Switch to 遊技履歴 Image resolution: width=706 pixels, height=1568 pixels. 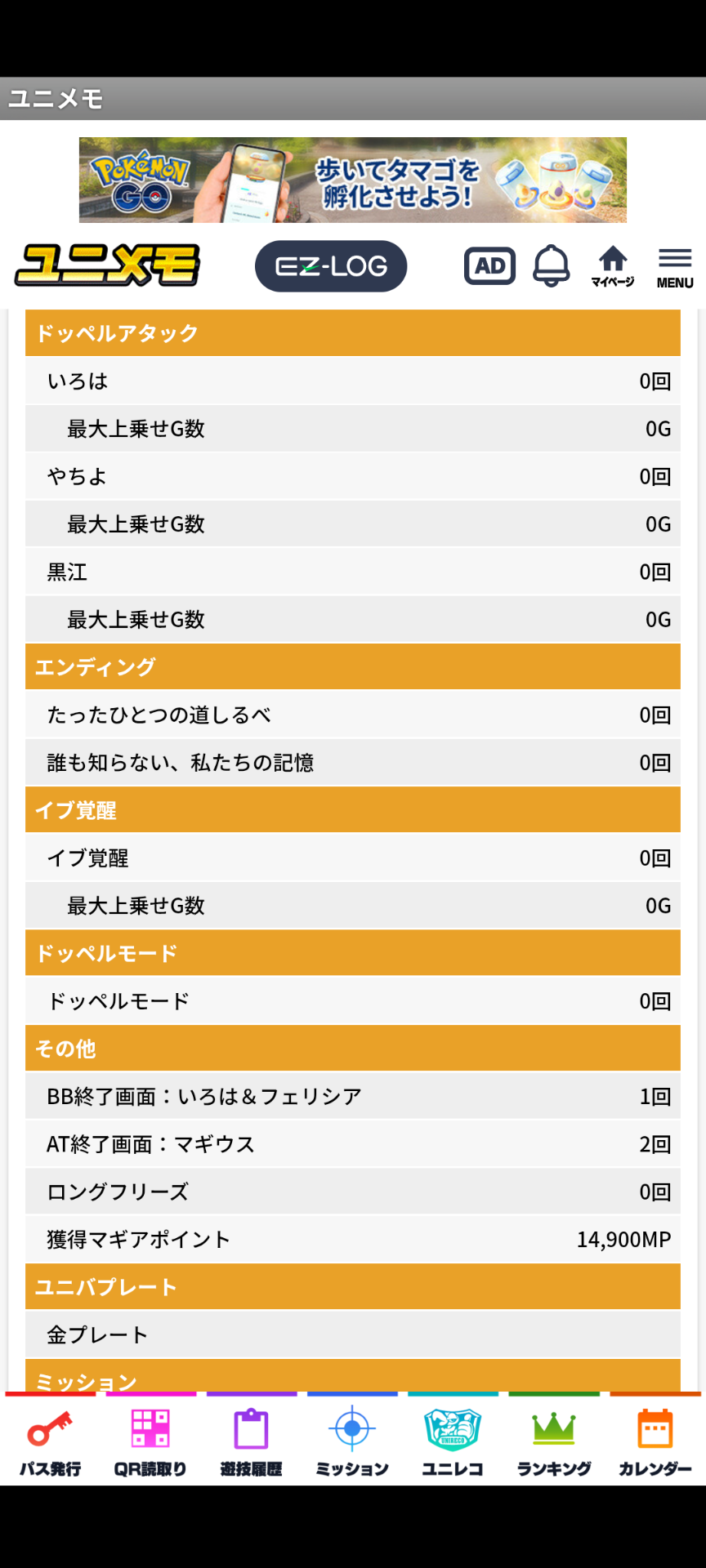pos(252,1443)
